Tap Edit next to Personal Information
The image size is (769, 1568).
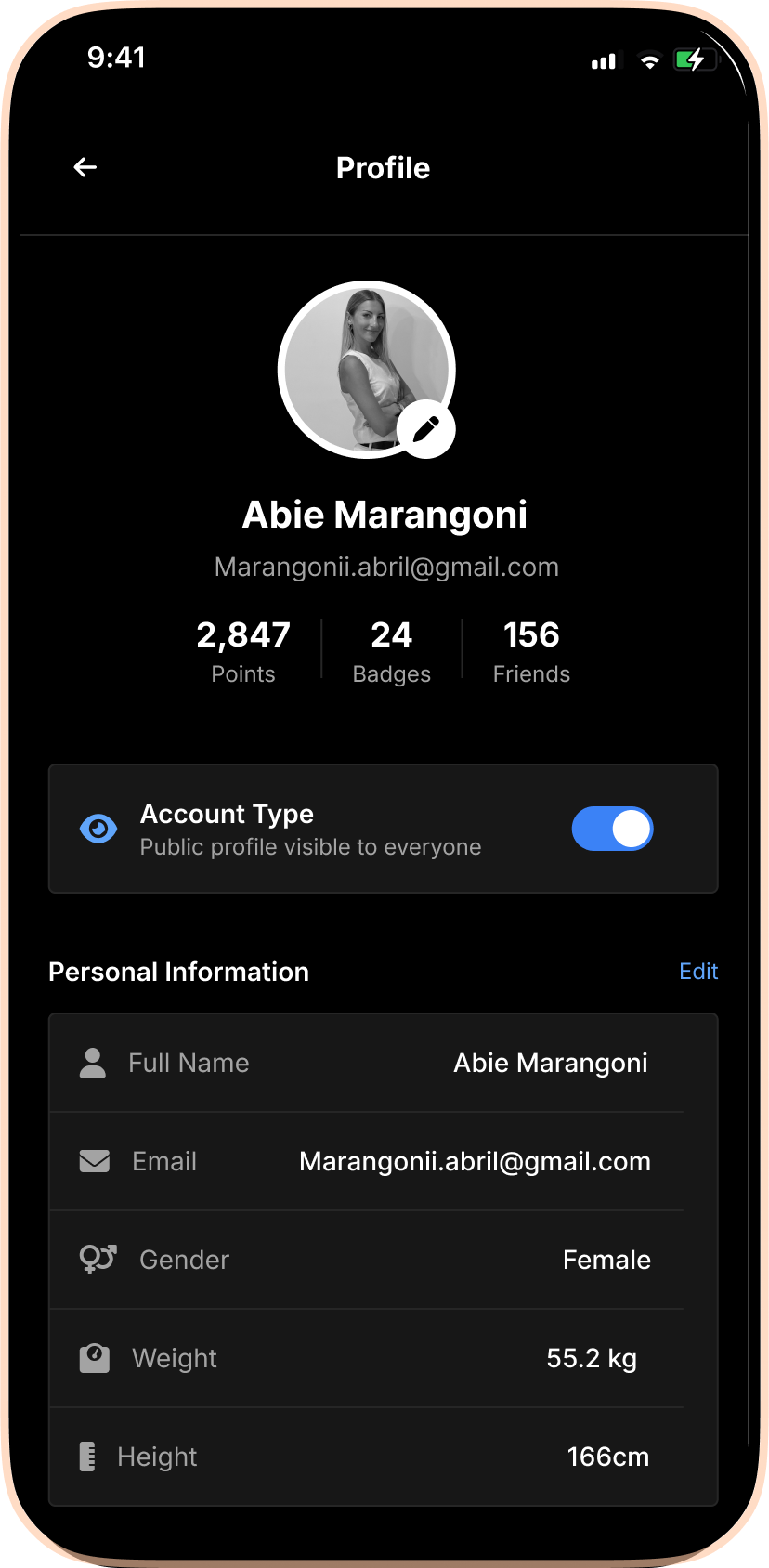pyautogui.click(x=698, y=972)
